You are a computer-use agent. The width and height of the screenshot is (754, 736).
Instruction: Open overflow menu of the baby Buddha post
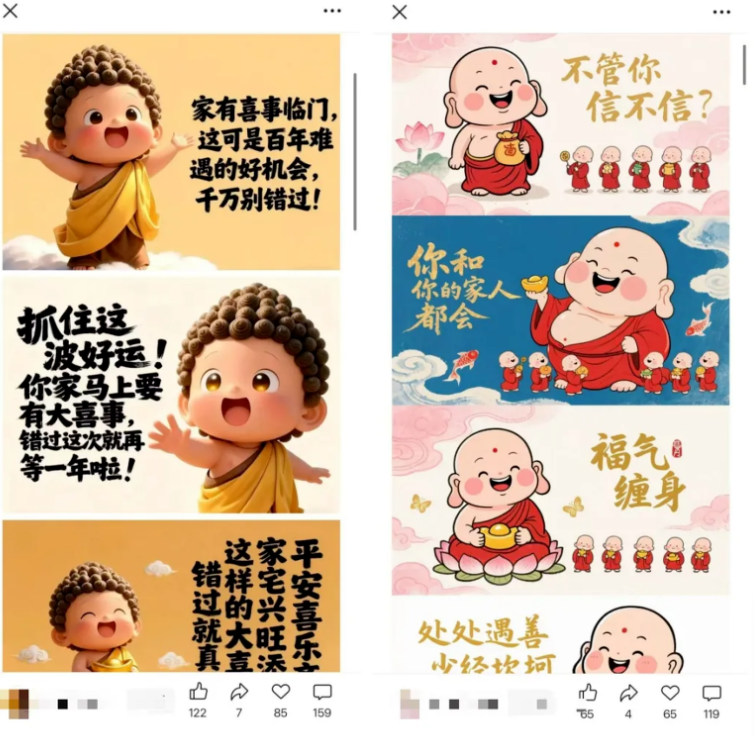click(x=332, y=11)
